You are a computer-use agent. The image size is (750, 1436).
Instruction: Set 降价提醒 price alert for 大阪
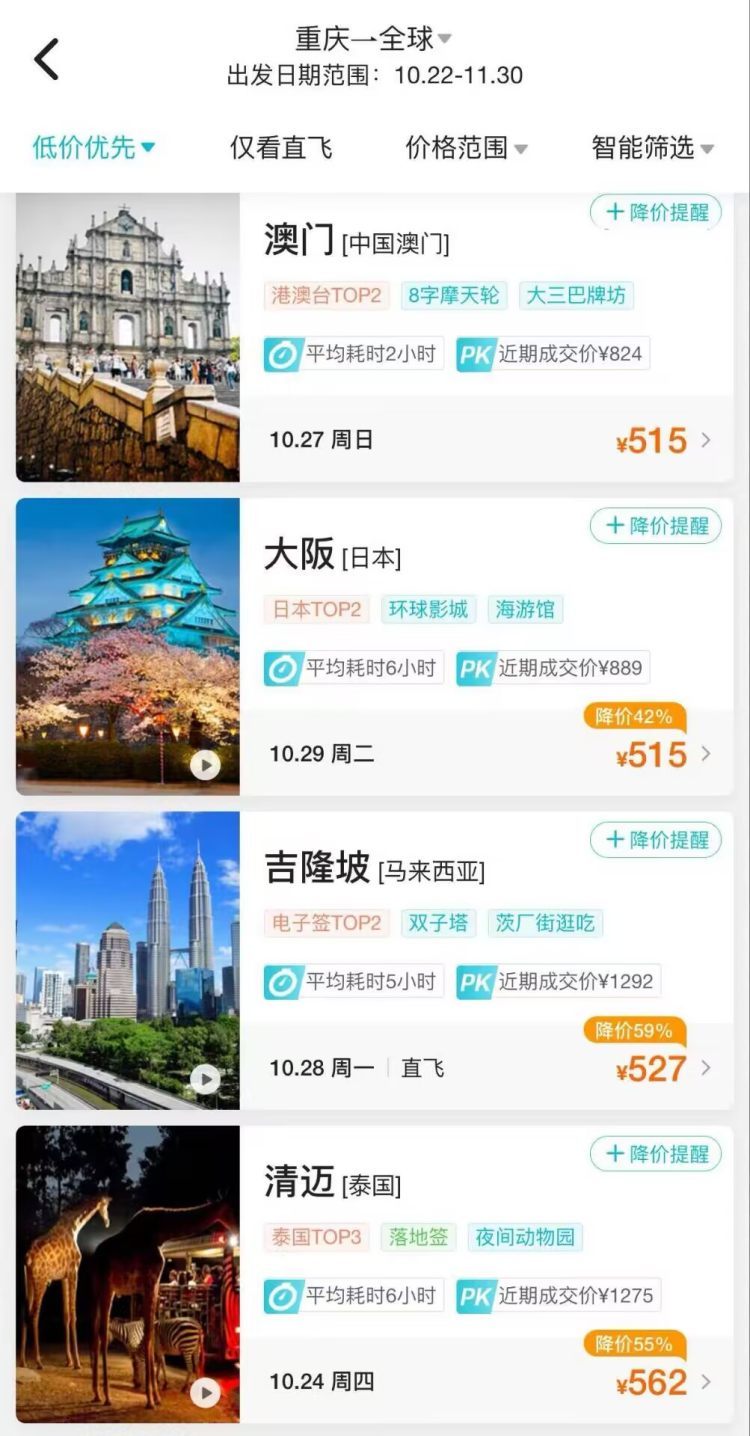pyautogui.click(x=656, y=526)
